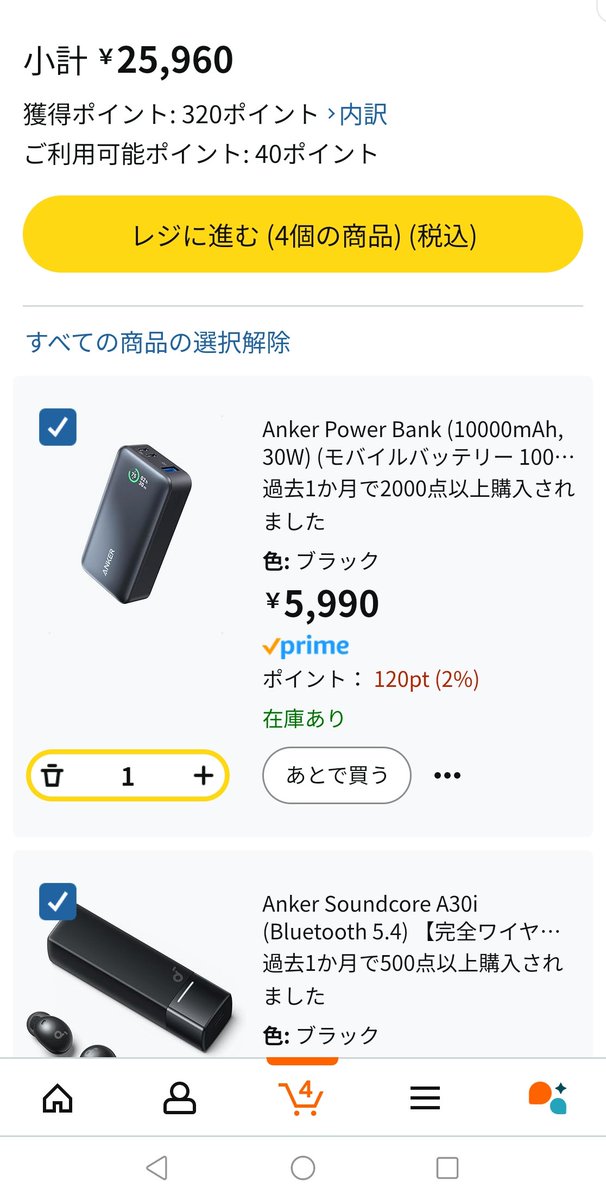Uncheck the Anker Soundcore A30i checkbox
Screen dimensions: 606x1200
tap(58, 901)
